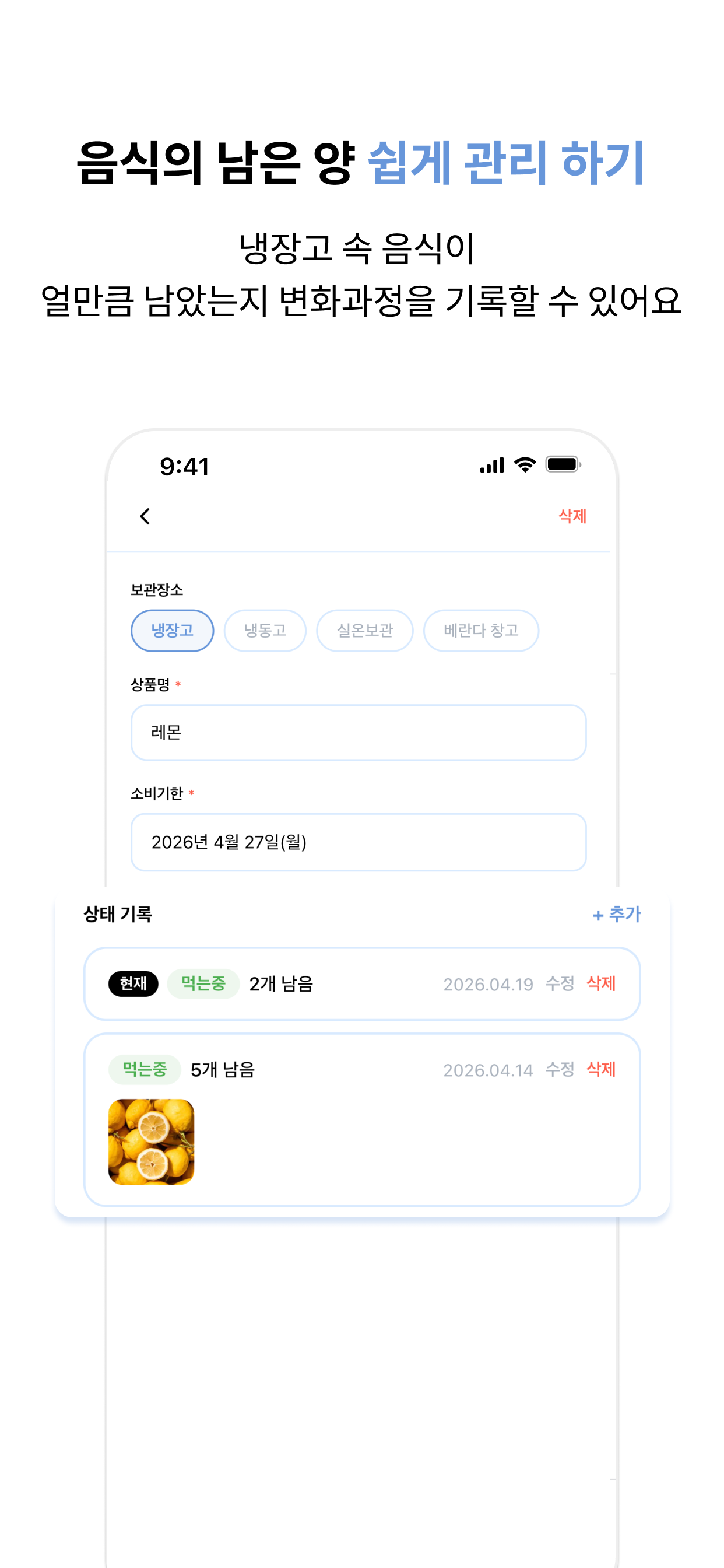Select the 베란다 창고 storage option
Viewport: 724px width, 1568px height.
click(x=482, y=631)
